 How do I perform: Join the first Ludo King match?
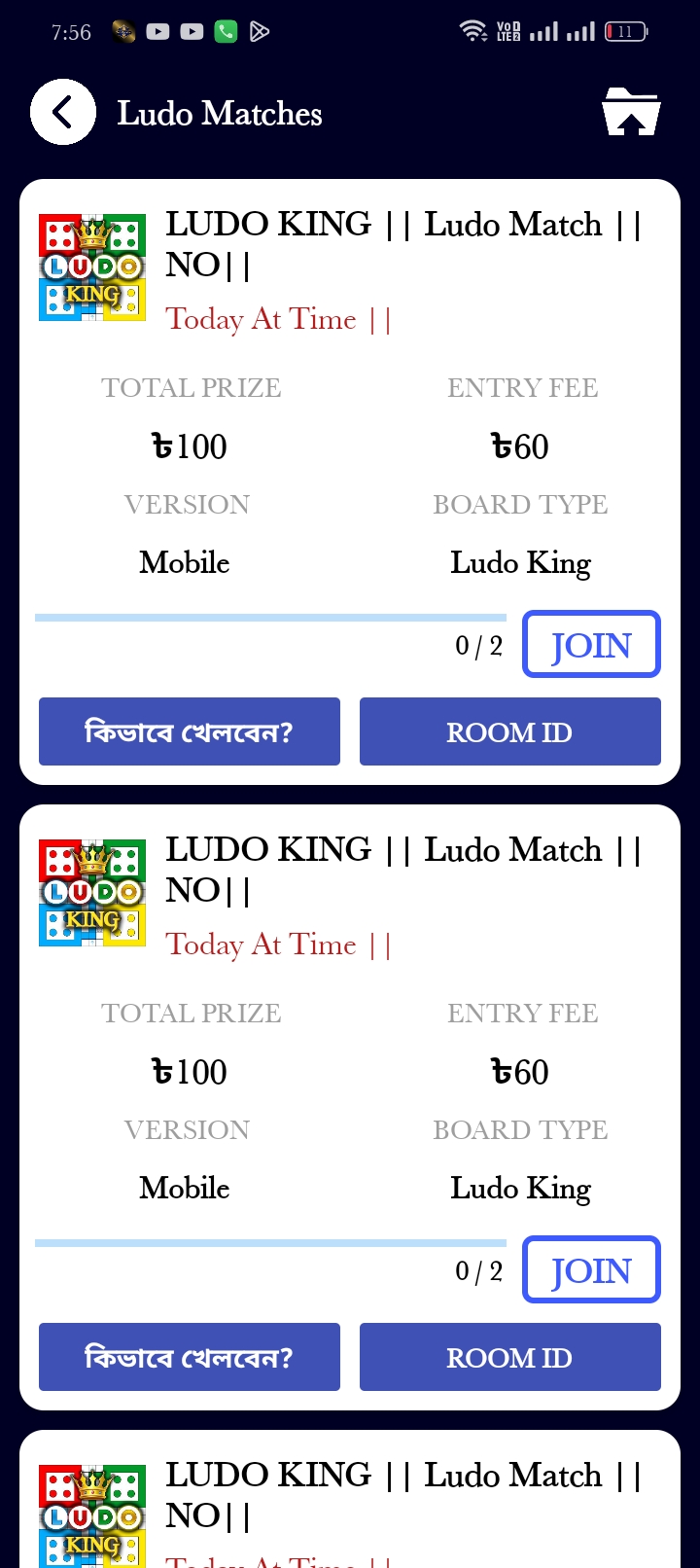(x=591, y=644)
